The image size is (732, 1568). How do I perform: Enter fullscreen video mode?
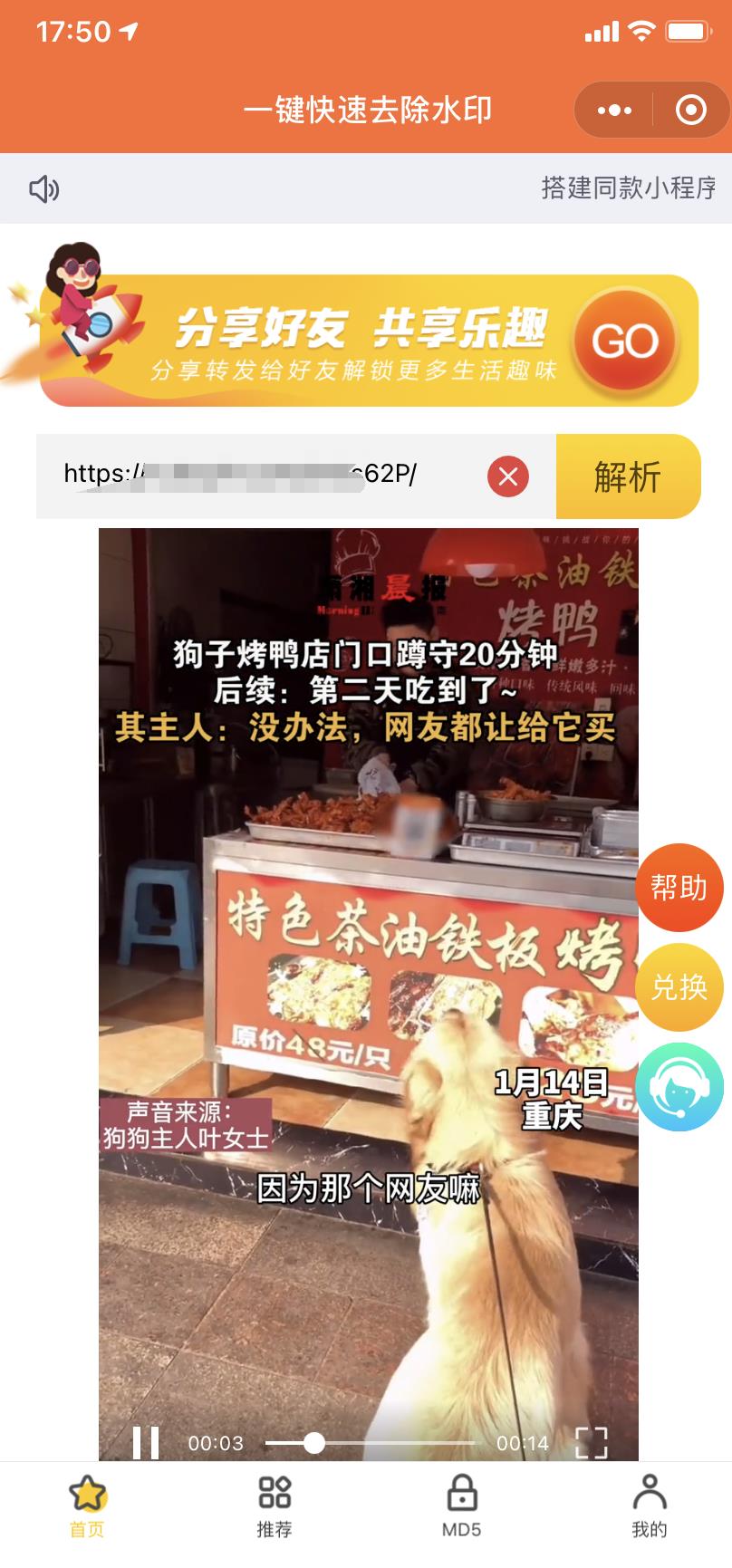591,1443
